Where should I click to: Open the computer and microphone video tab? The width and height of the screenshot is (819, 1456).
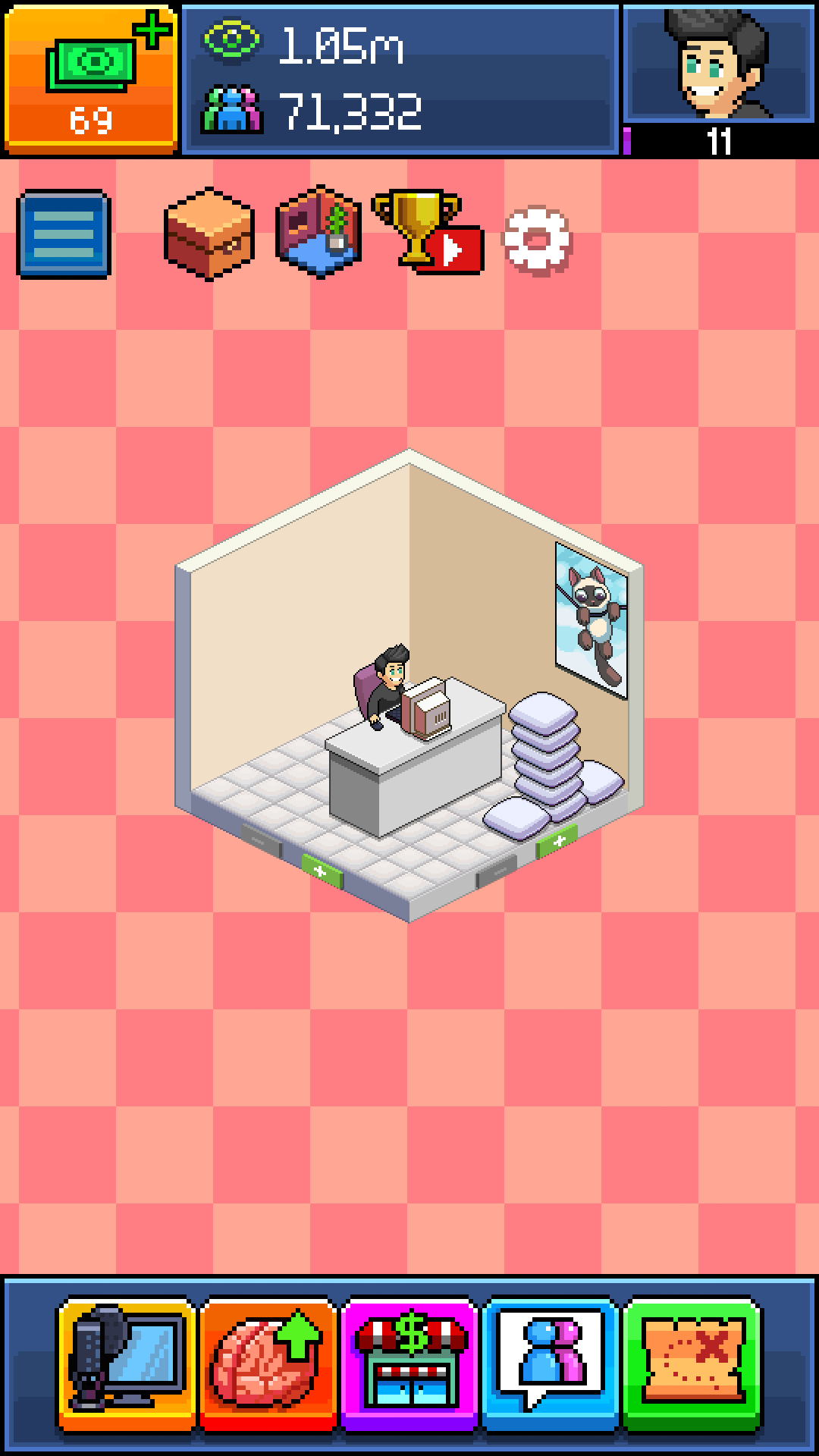(x=127, y=1363)
